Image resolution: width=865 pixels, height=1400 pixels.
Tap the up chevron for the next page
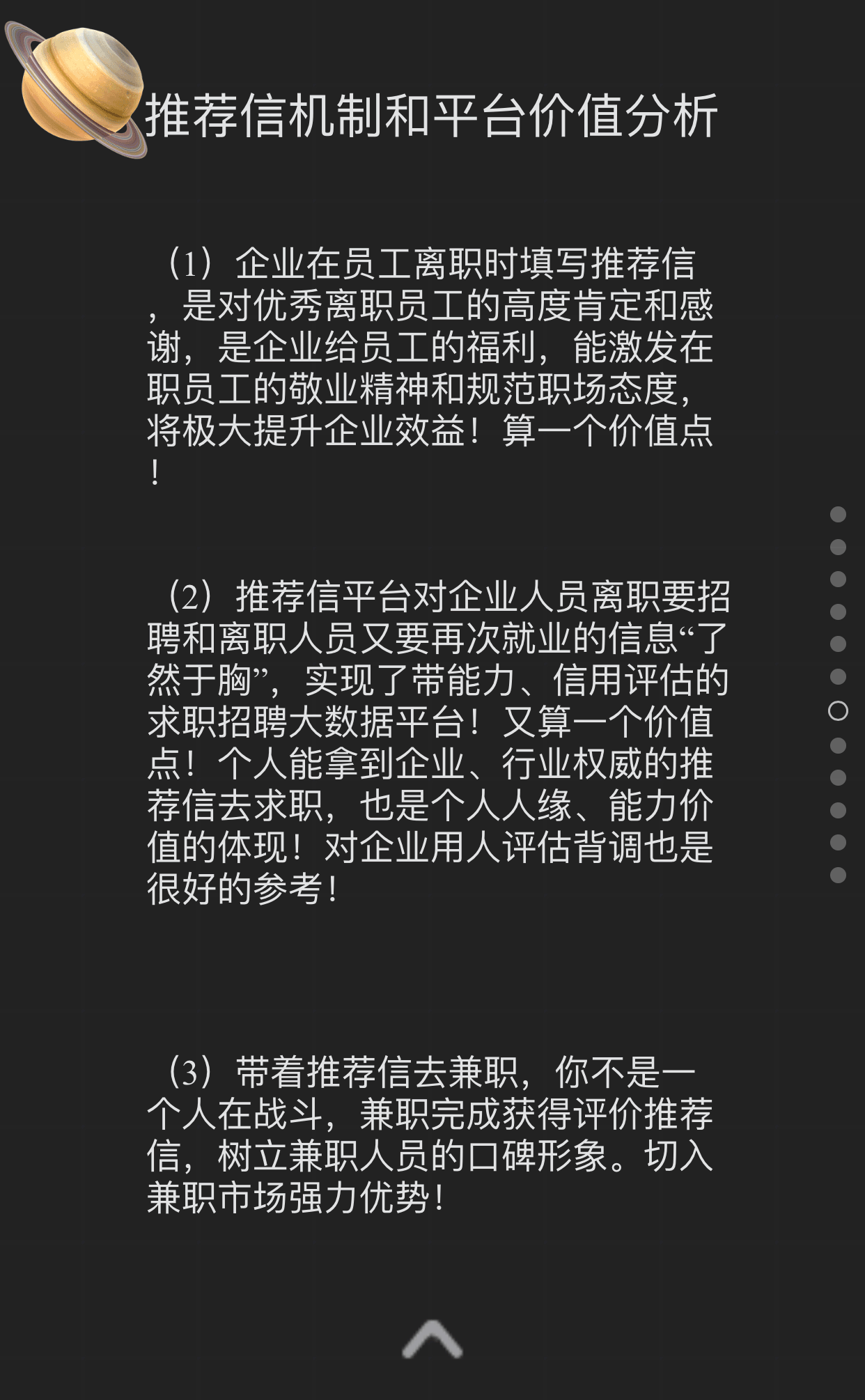[x=432, y=1339]
